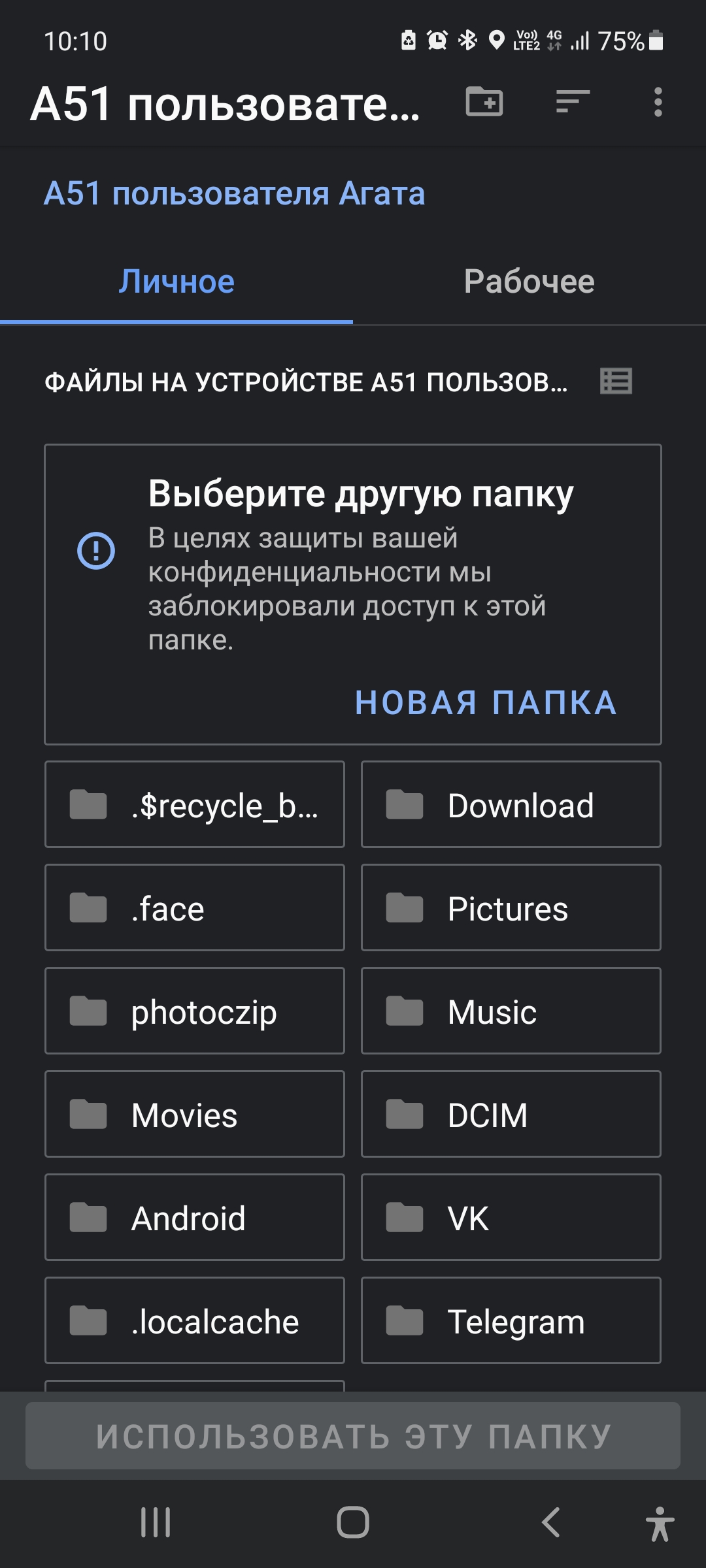
Task: Select the Личное tab
Action: pos(176,282)
